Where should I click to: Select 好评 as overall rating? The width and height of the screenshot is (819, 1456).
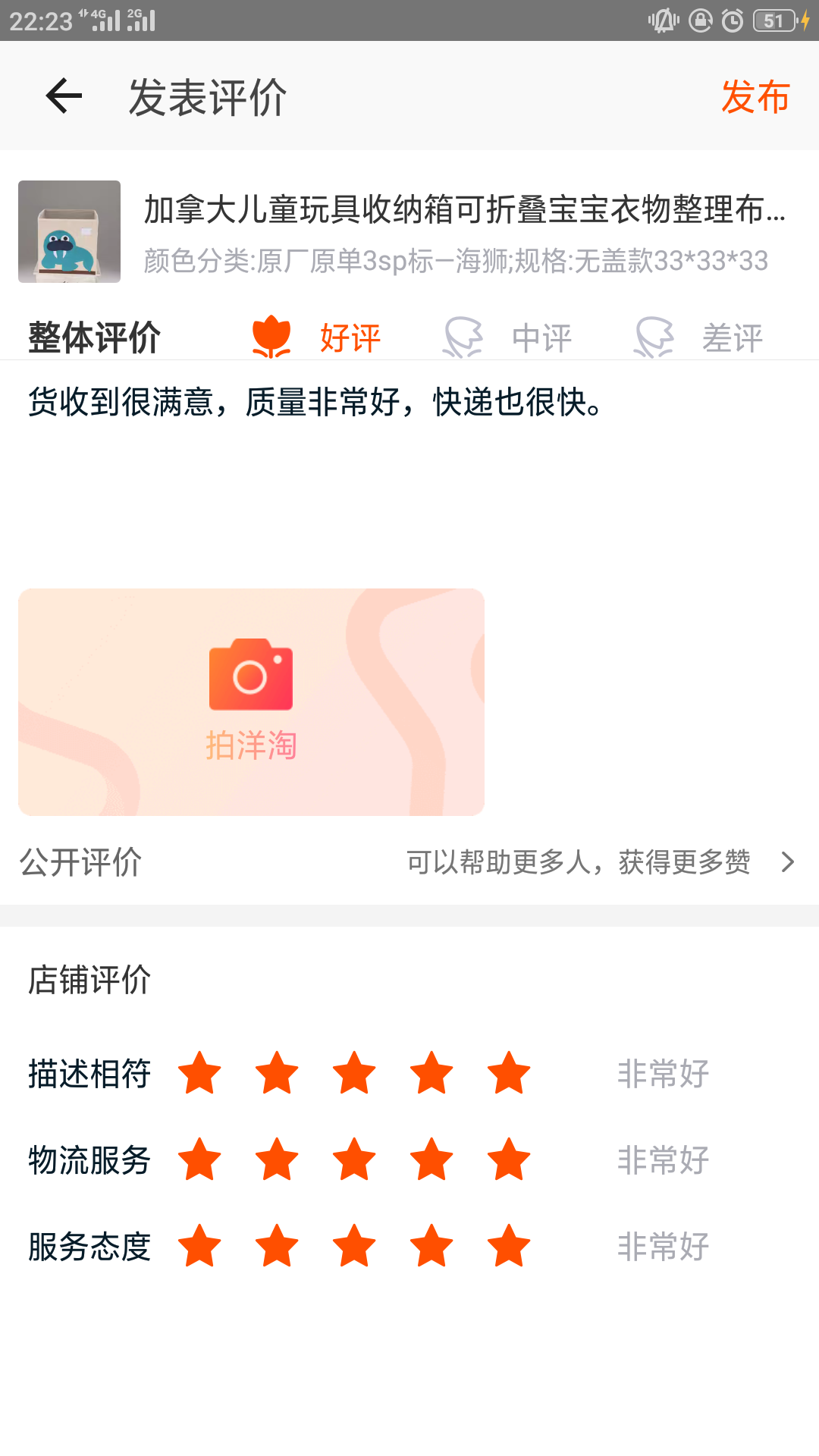click(x=317, y=337)
